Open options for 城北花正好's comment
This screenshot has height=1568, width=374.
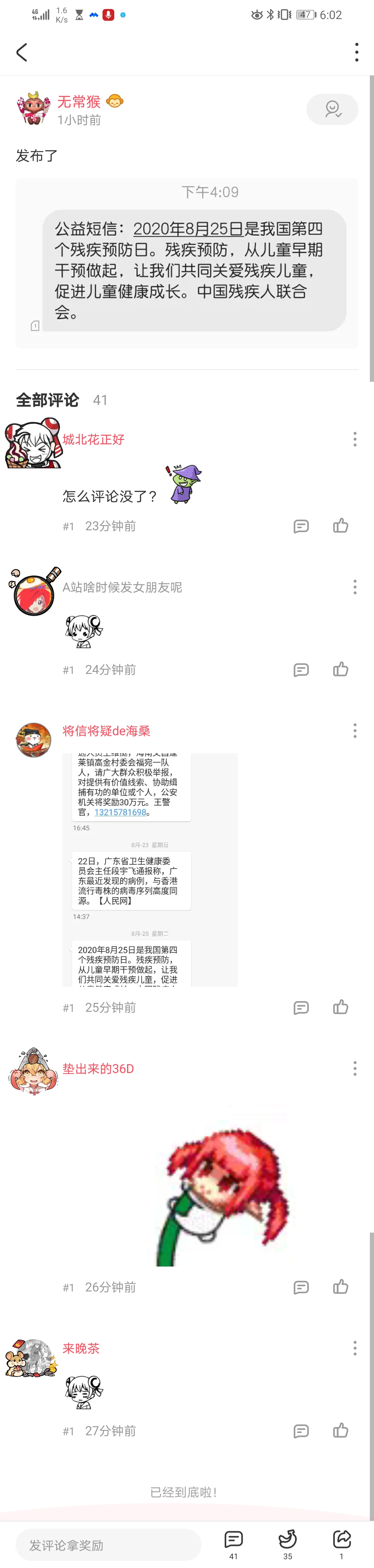pyautogui.click(x=355, y=440)
